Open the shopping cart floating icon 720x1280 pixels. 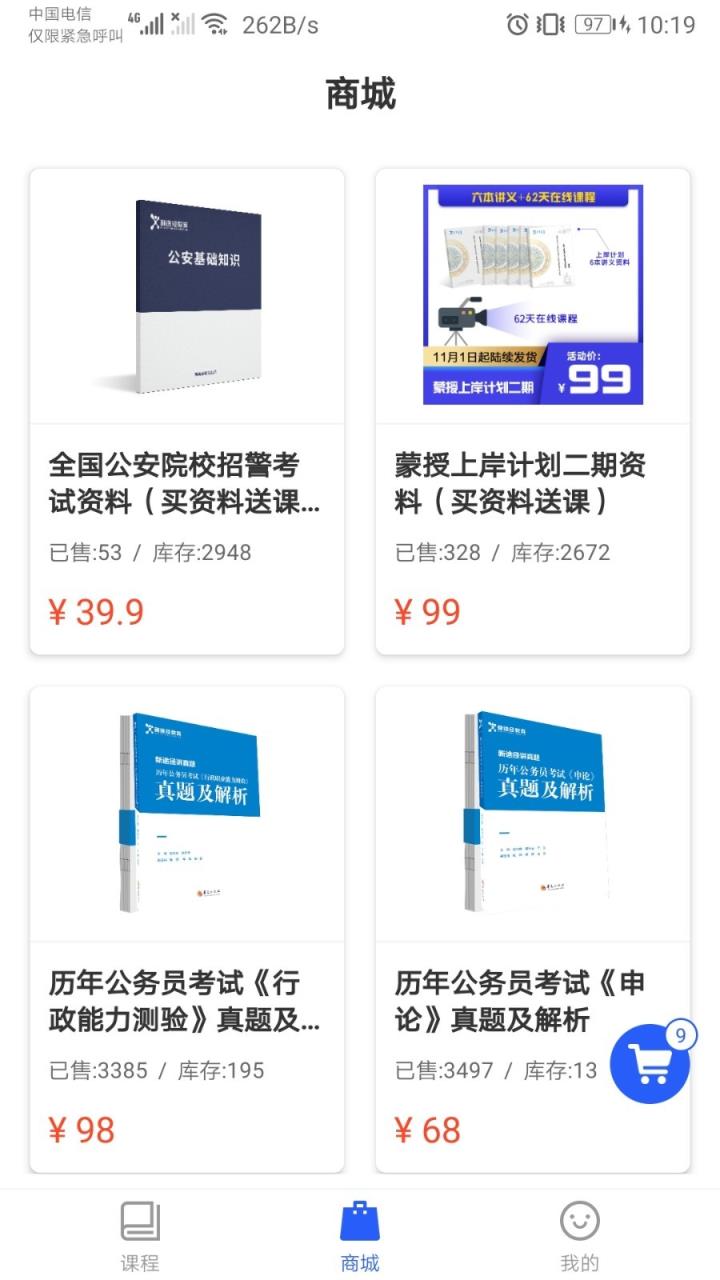pyautogui.click(x=651, y=1065)
